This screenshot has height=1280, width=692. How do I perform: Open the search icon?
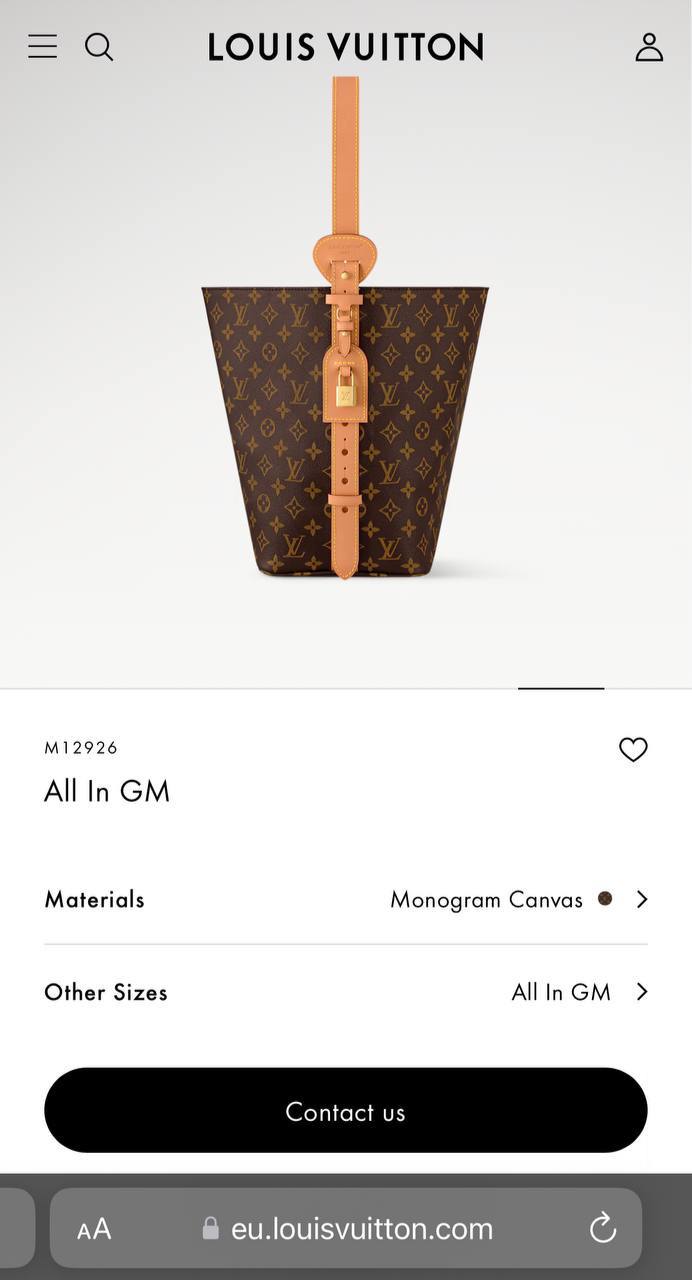99,47
